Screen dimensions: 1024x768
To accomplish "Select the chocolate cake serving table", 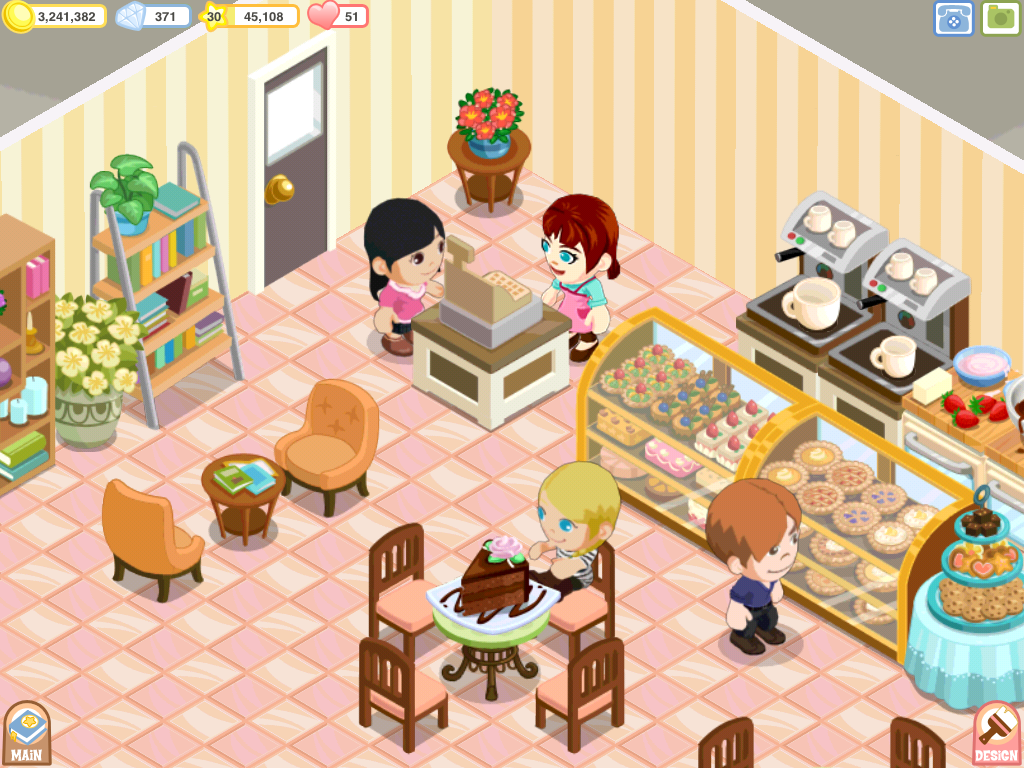I will point(490,620).
